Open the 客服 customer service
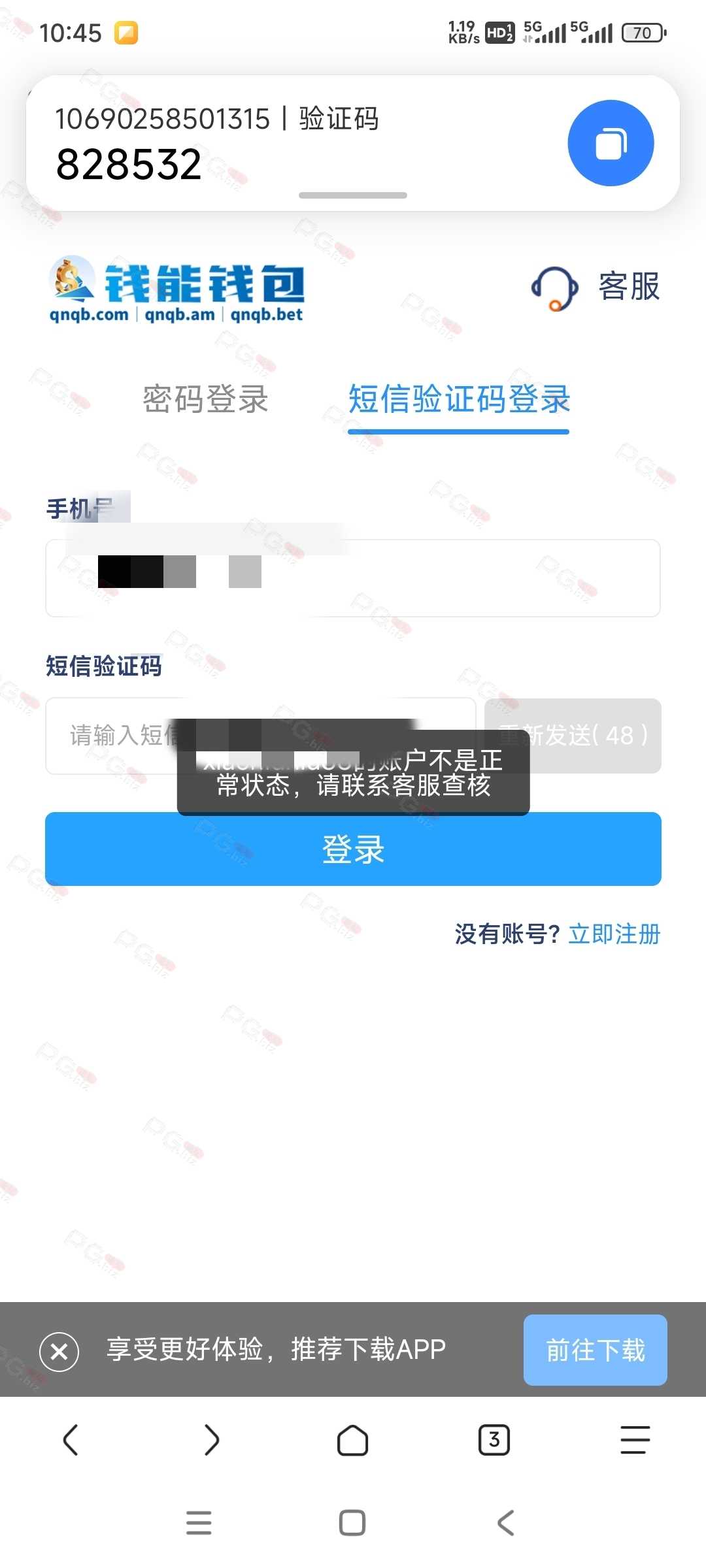 pyautogui.click(x=596, y=287)
